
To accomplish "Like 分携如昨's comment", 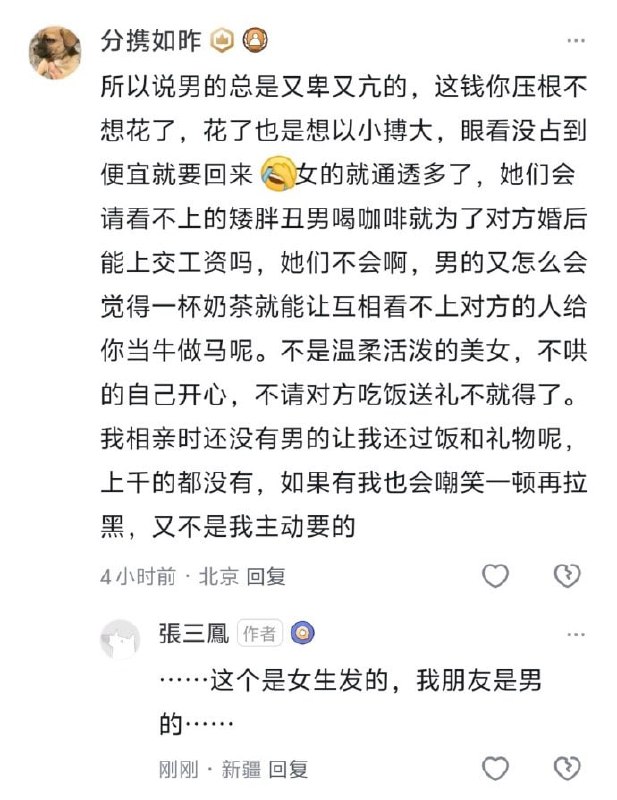I will point(496,575).
